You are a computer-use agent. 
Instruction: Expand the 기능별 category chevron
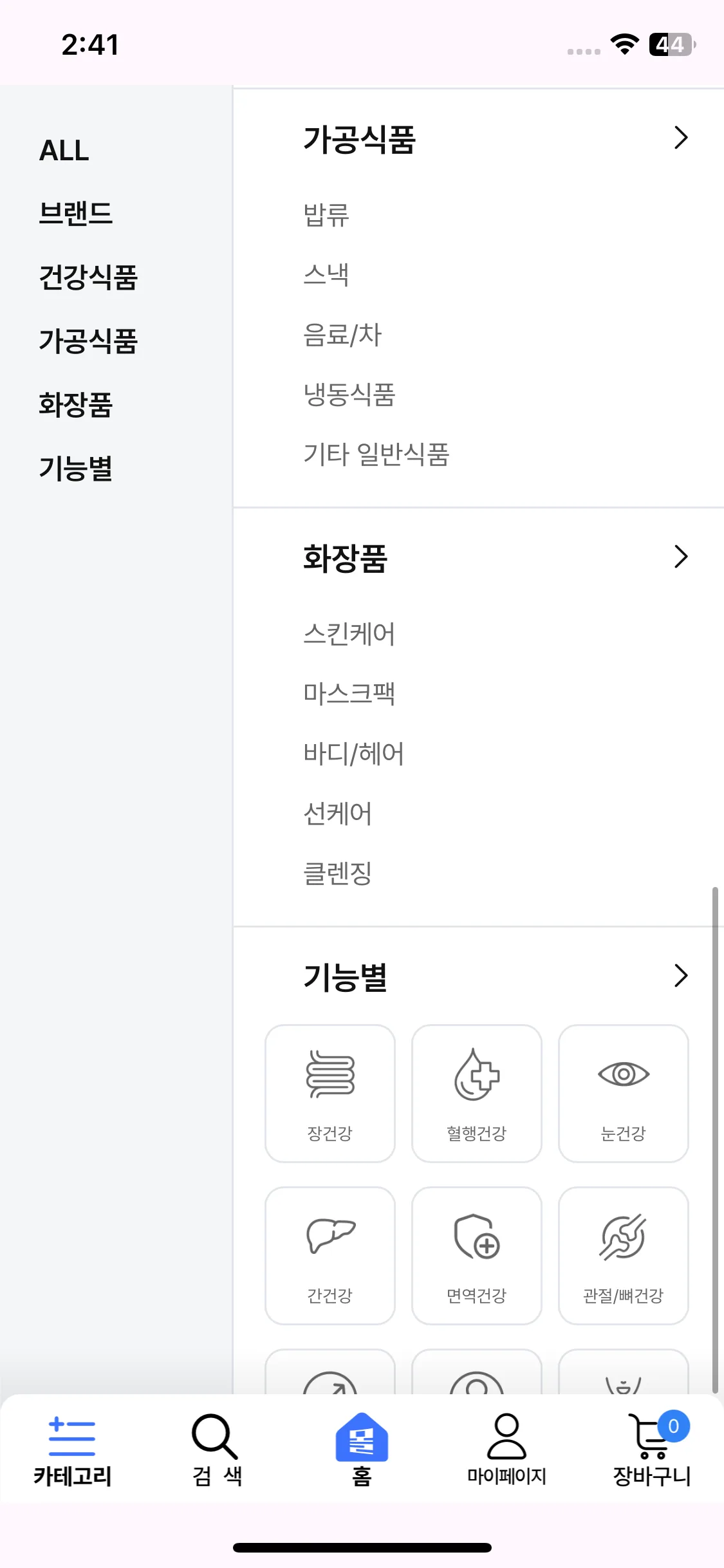click(x=680, y=976)
